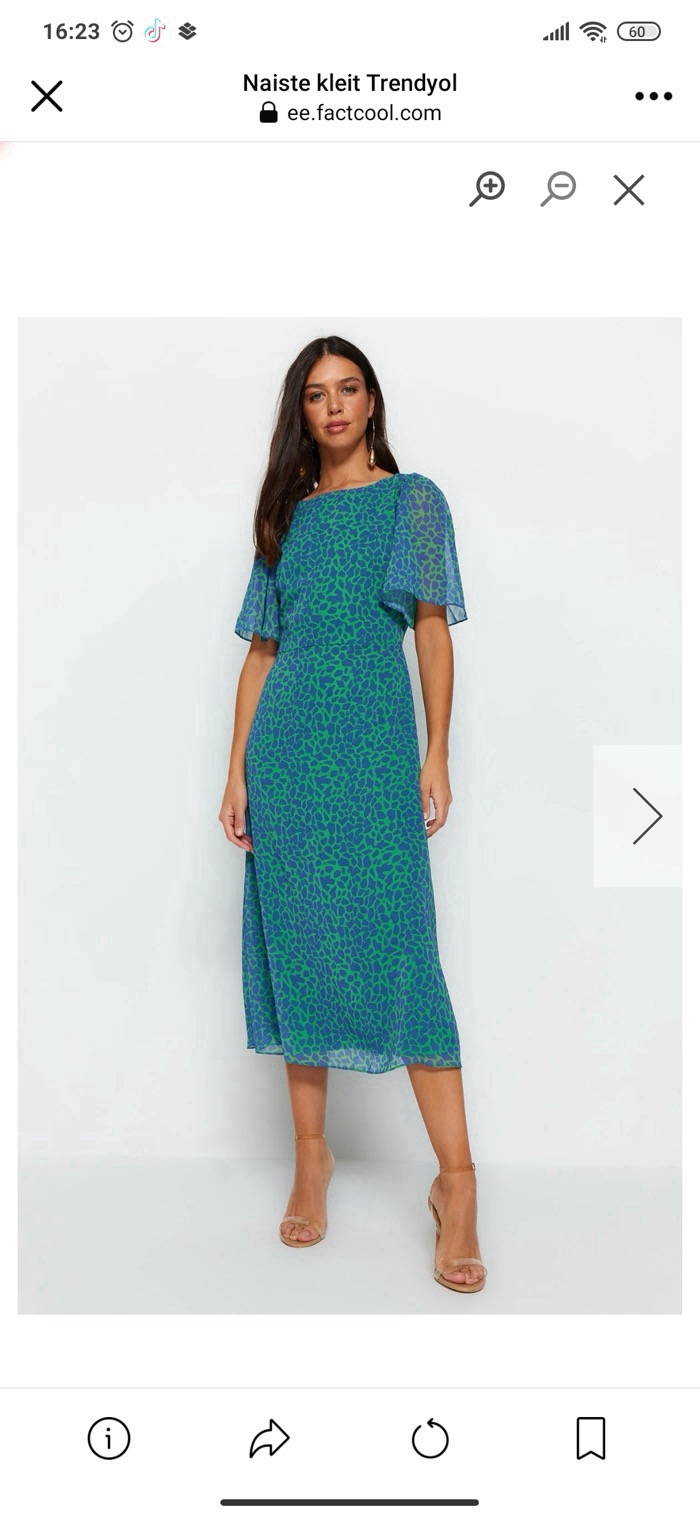Open the three-dot overflow menu
This screenshot has width=700, height=1517.
[x=653, y=97]
